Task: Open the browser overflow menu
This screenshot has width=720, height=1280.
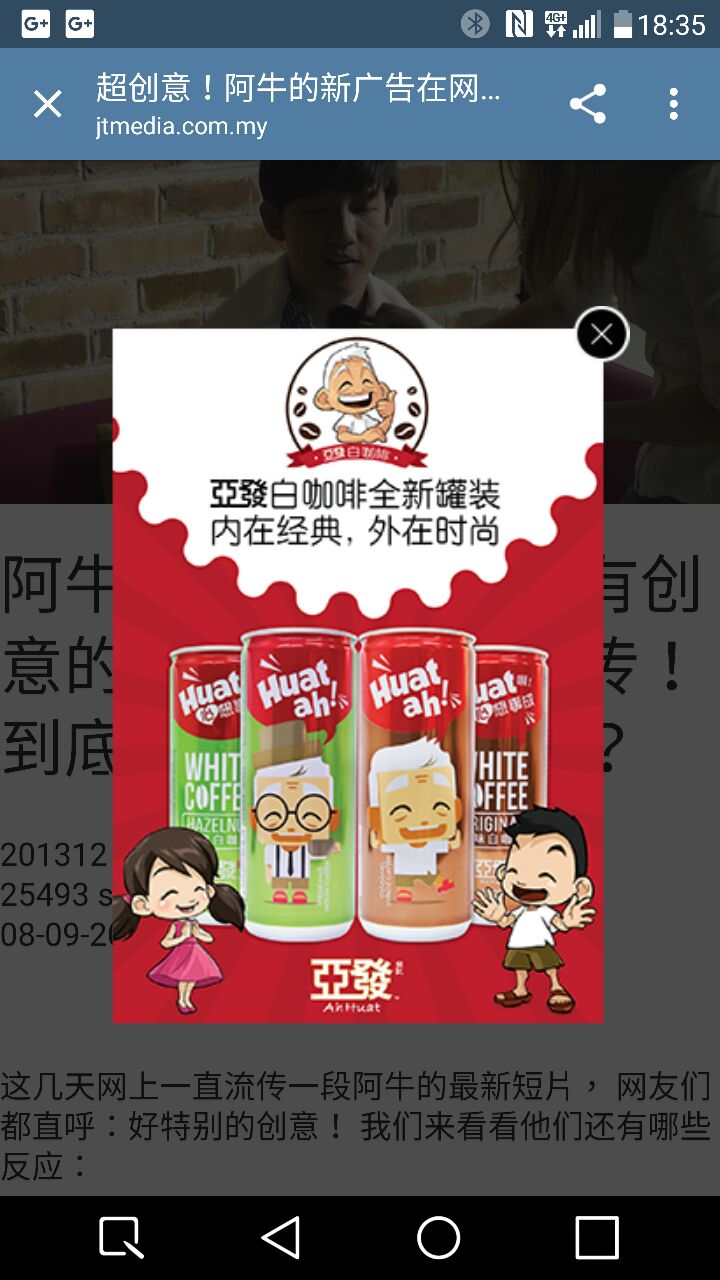Action: (673, 104)
